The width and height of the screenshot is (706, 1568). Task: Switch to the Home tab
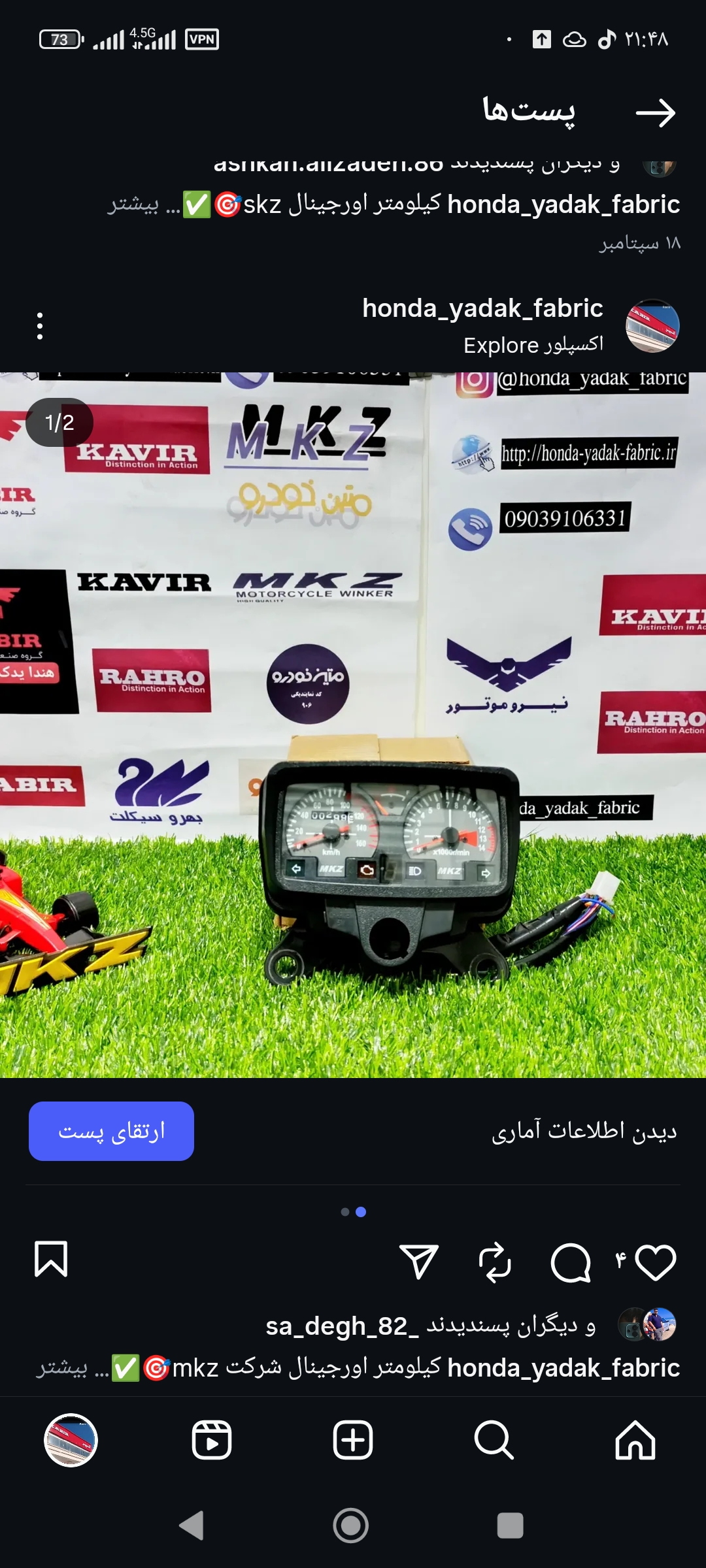pyautogui.click(x=635, y=1441)
